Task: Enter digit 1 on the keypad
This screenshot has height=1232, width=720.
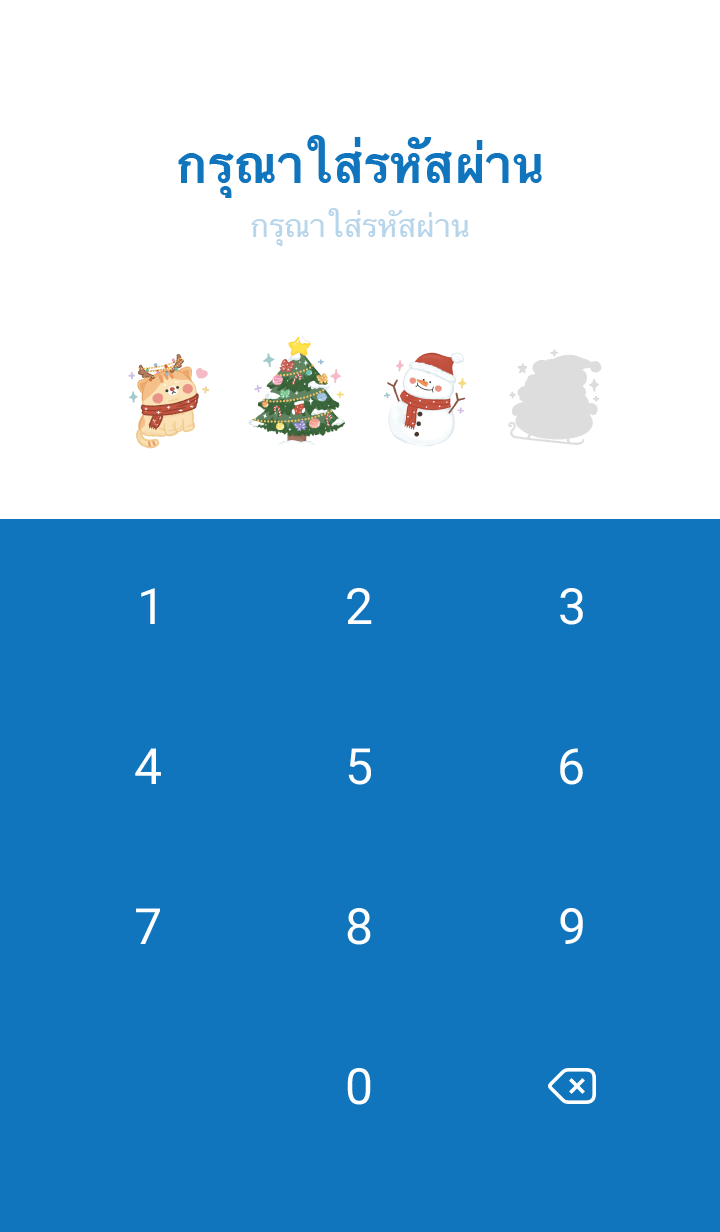Action: tap(149, 607)
